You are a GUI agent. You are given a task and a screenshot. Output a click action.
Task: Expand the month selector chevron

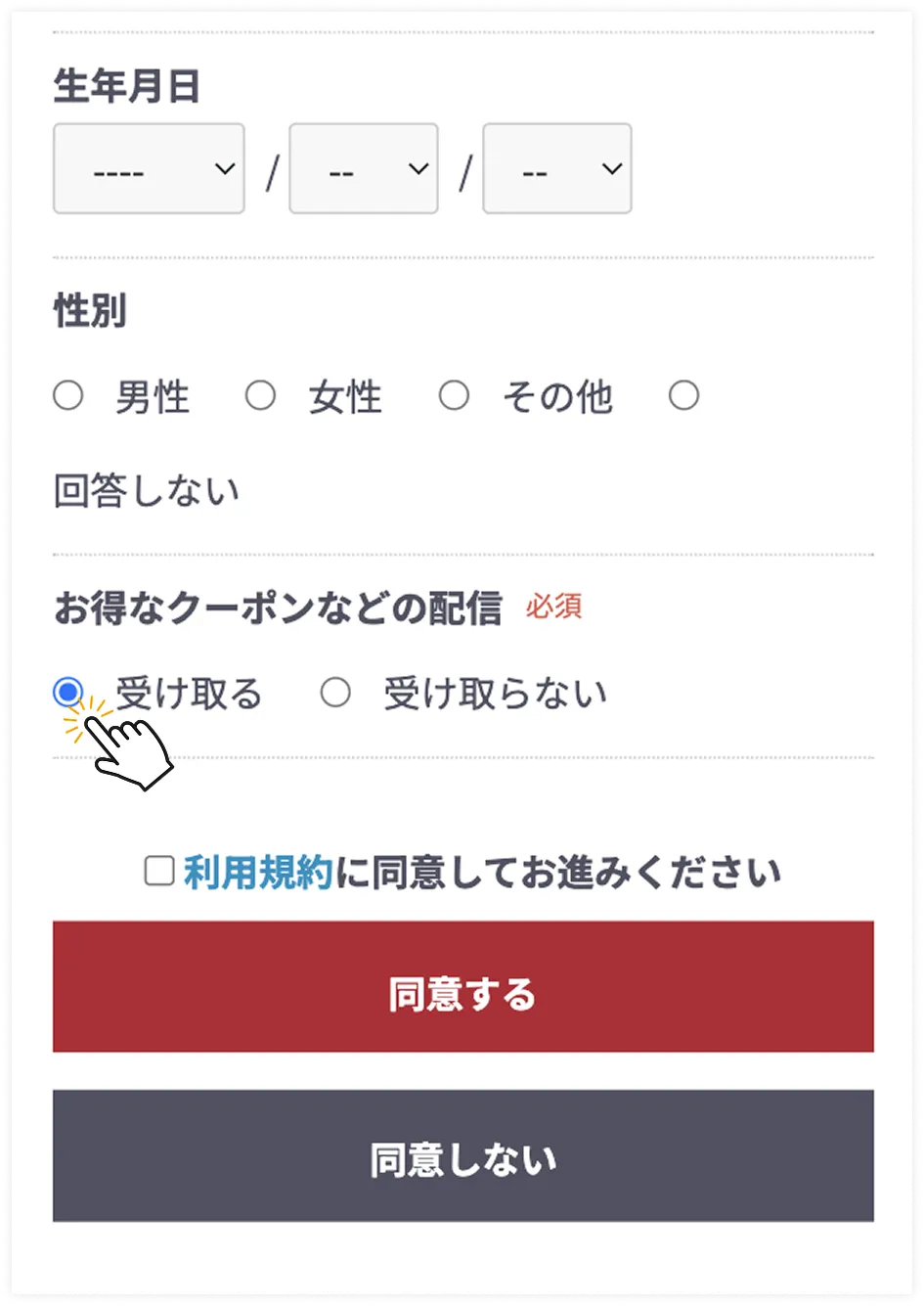(418, 168)
